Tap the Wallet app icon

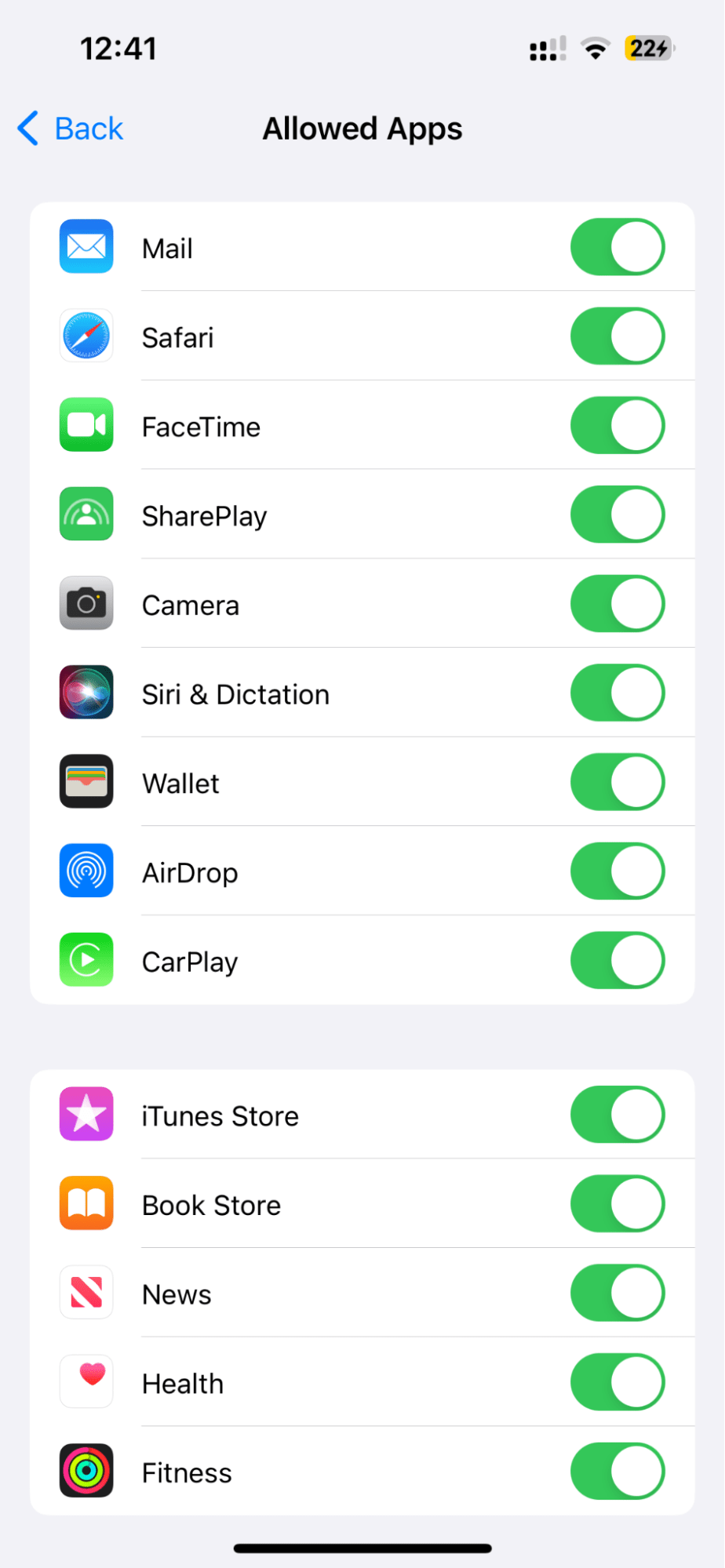(x=86, y=781)
